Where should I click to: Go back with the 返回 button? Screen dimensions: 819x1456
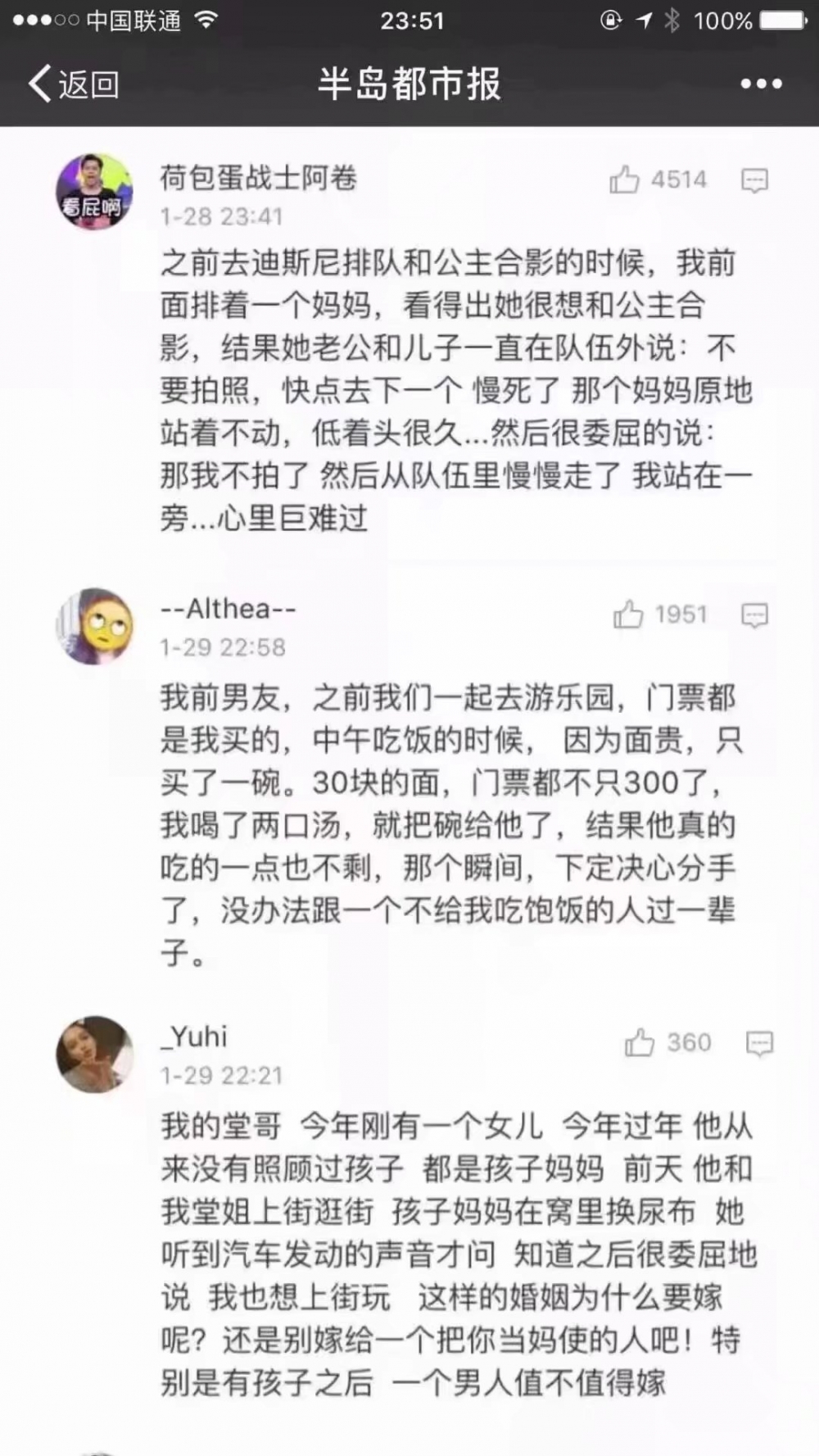74,84
